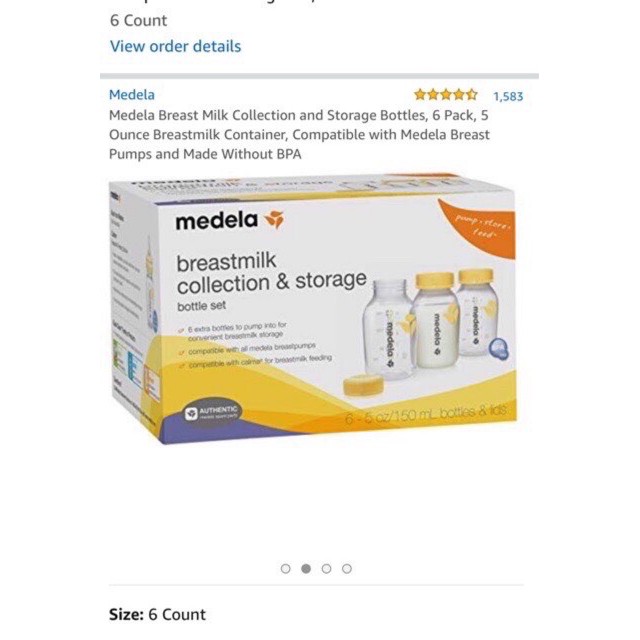This screenshot has width=640, height=640.
Task: Open the 1,583 customer ratings
Action: pos(507,96)
